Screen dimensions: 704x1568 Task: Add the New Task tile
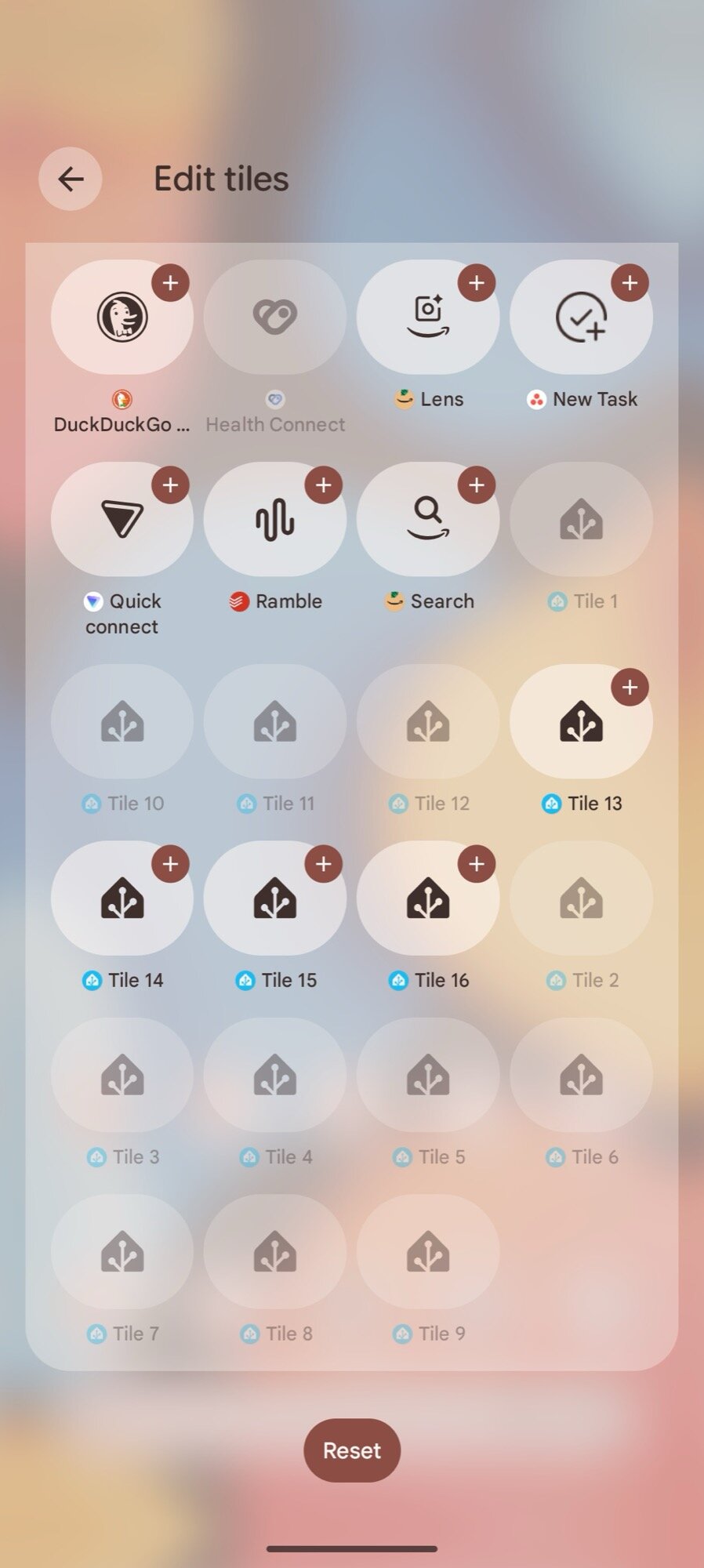click(630, 283)
